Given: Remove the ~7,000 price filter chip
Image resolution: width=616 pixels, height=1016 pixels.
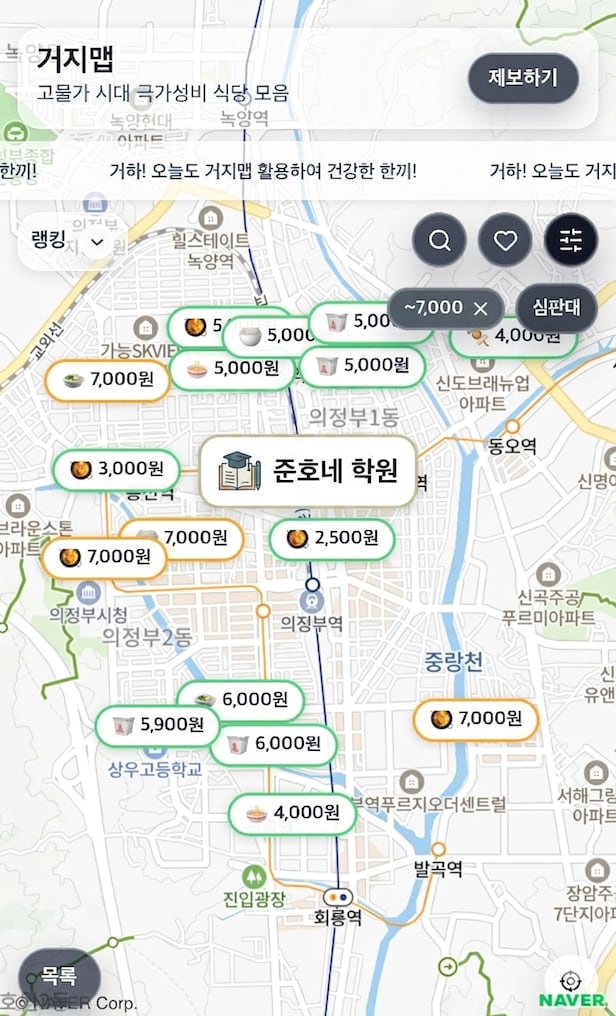Looking at the screenshot, I should pyautogui.click(x=480, y=308).
